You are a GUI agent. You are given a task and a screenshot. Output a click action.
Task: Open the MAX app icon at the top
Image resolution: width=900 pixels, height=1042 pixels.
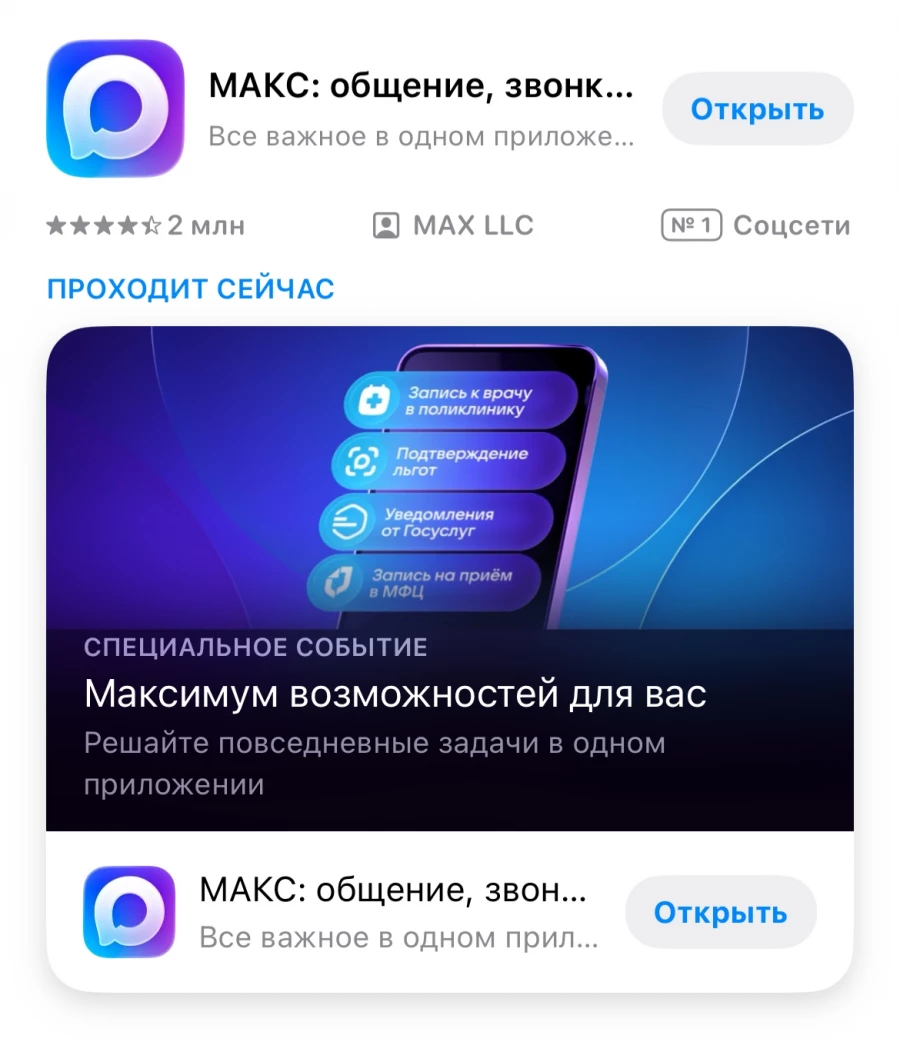(113, 108)
